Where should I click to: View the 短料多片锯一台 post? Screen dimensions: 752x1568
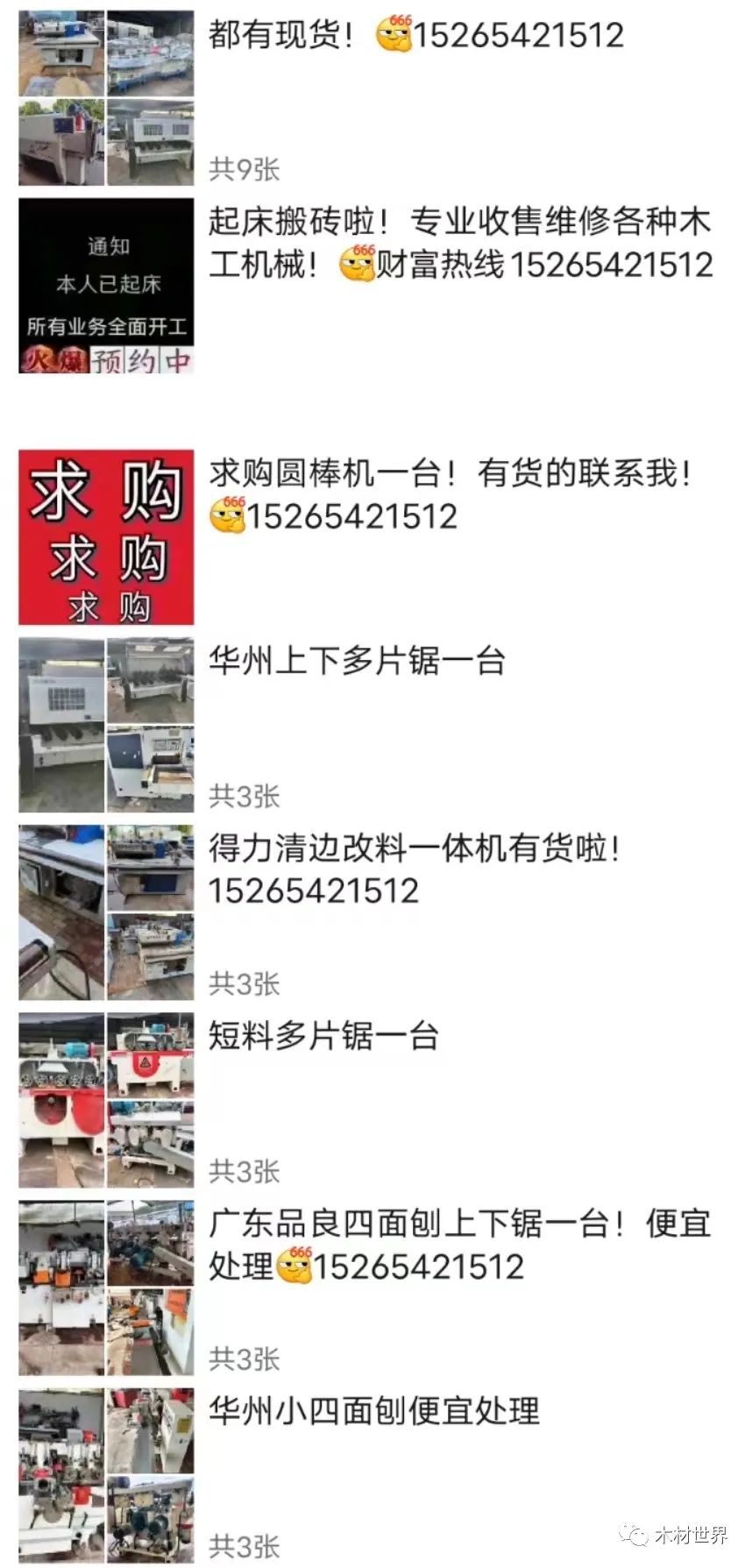tap(323, 1036)
